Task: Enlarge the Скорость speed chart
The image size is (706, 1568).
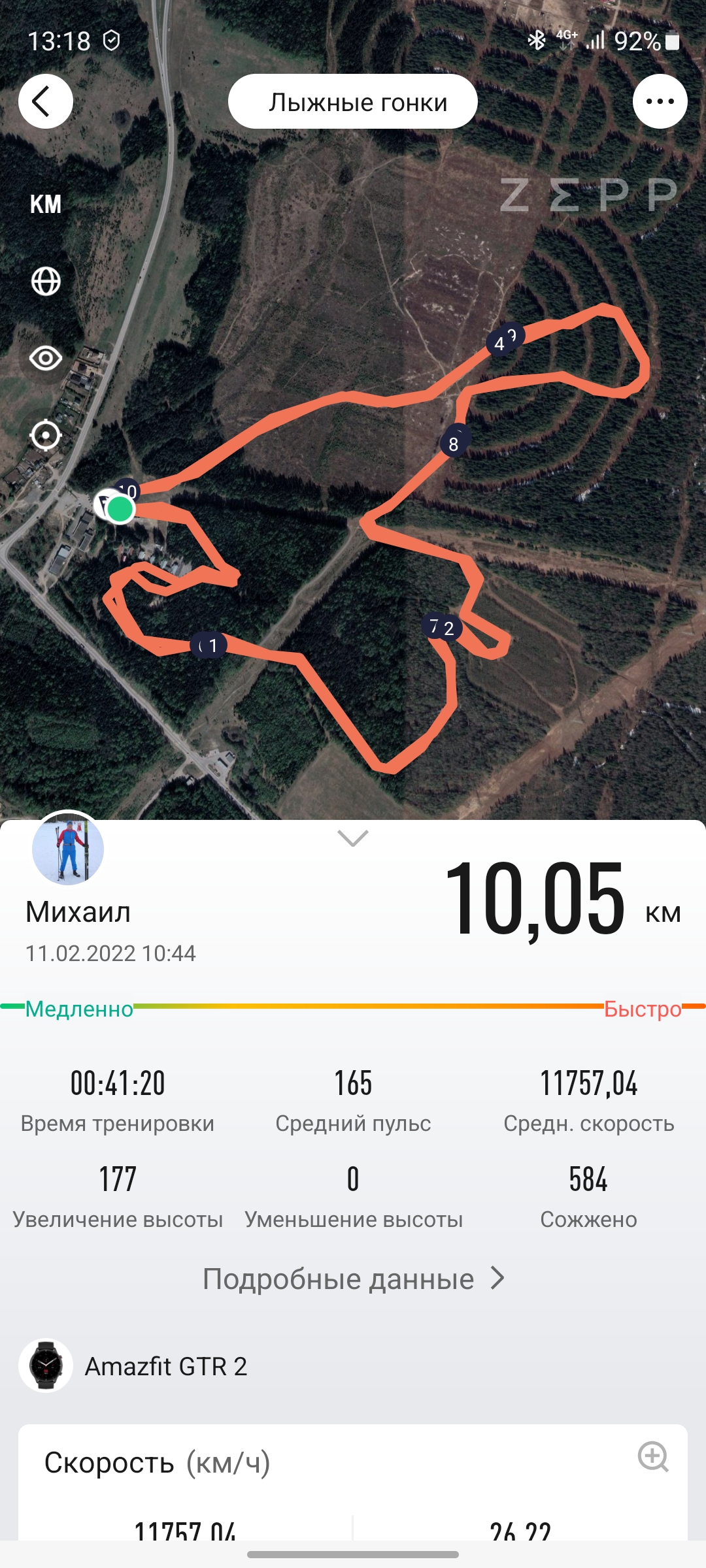Action: pyautogui.click(x=652, y=1456)
